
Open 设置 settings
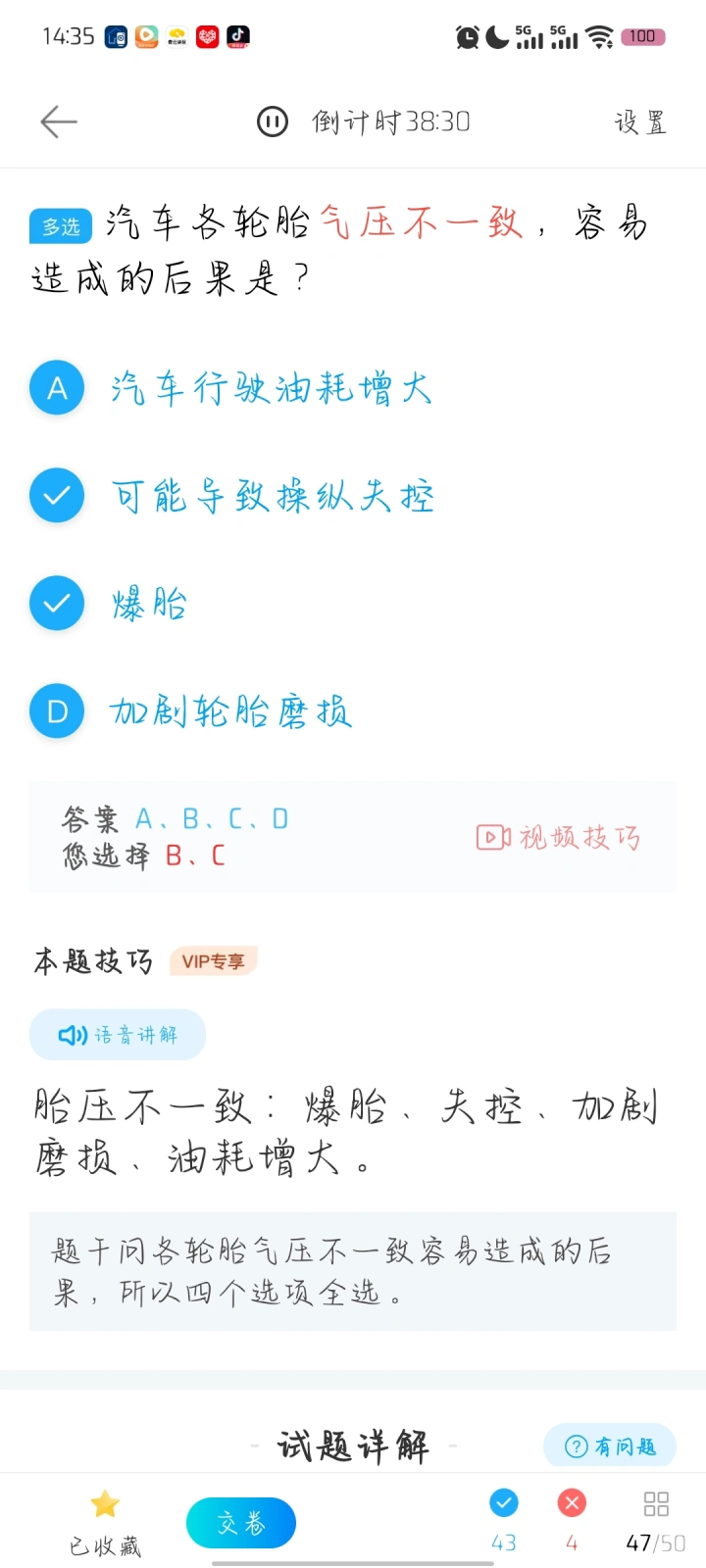point(640,122)
